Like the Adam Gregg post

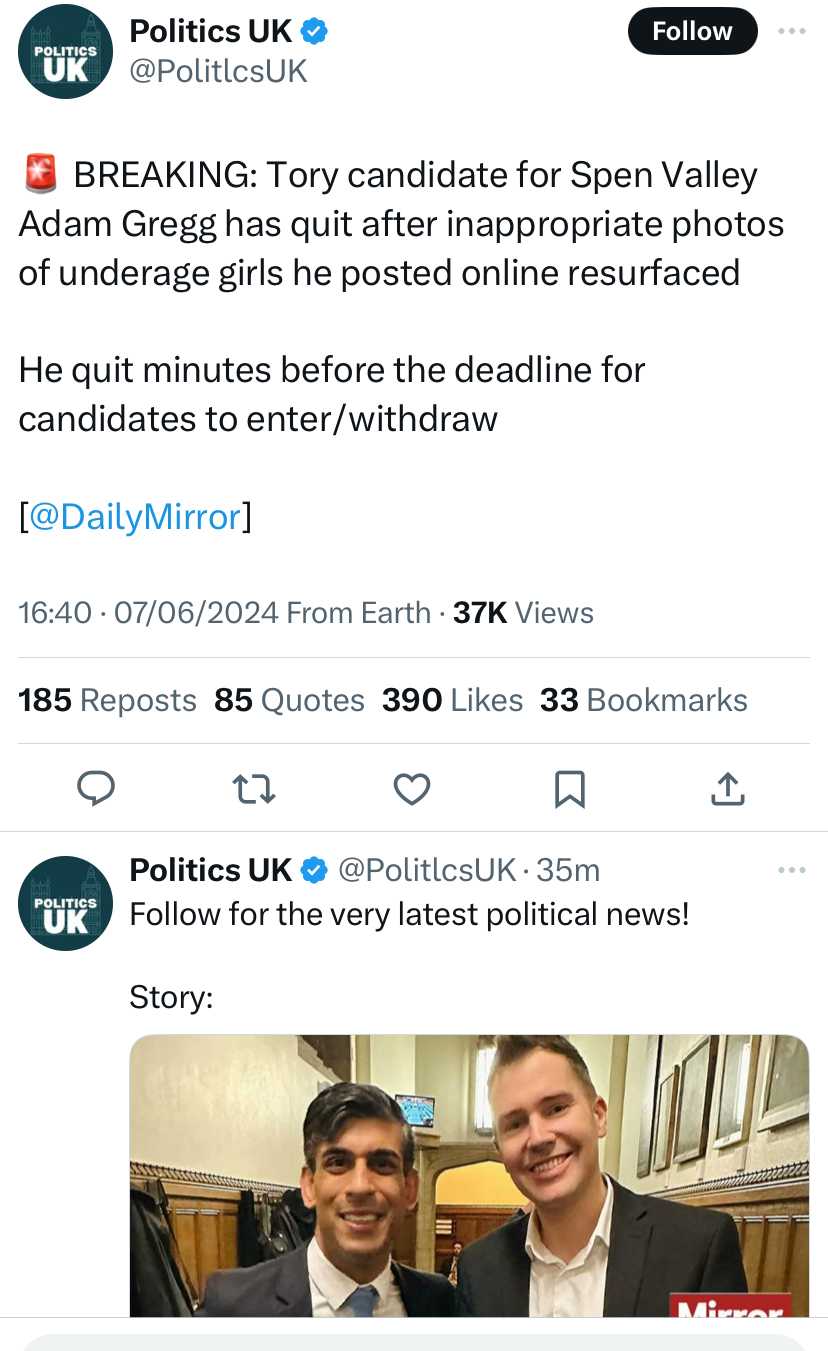click(x=411, y=790)
